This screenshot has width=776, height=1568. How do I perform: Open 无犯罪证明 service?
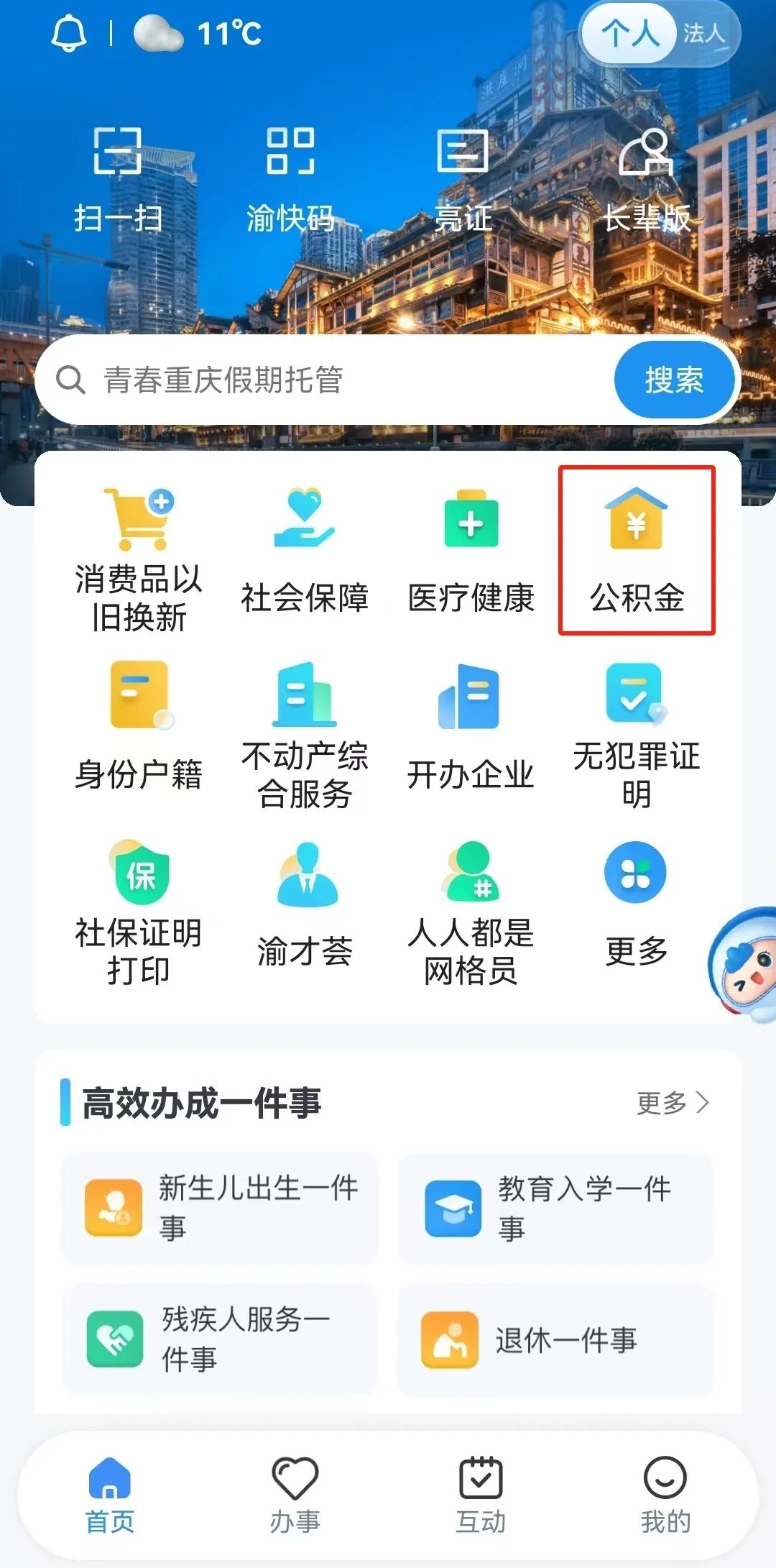(x=637, y=733)
